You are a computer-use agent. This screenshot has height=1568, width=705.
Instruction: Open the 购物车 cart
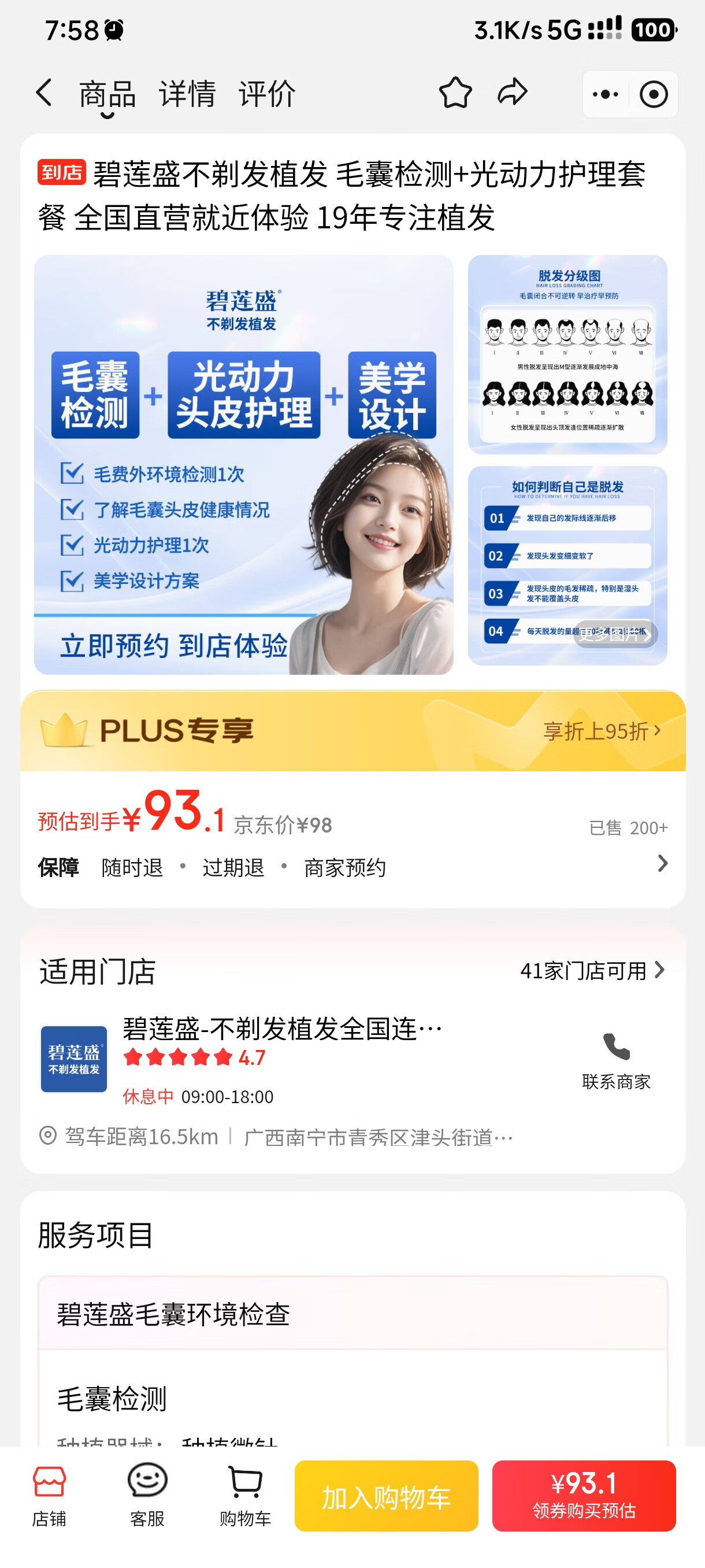click(x=245, y=1495)
